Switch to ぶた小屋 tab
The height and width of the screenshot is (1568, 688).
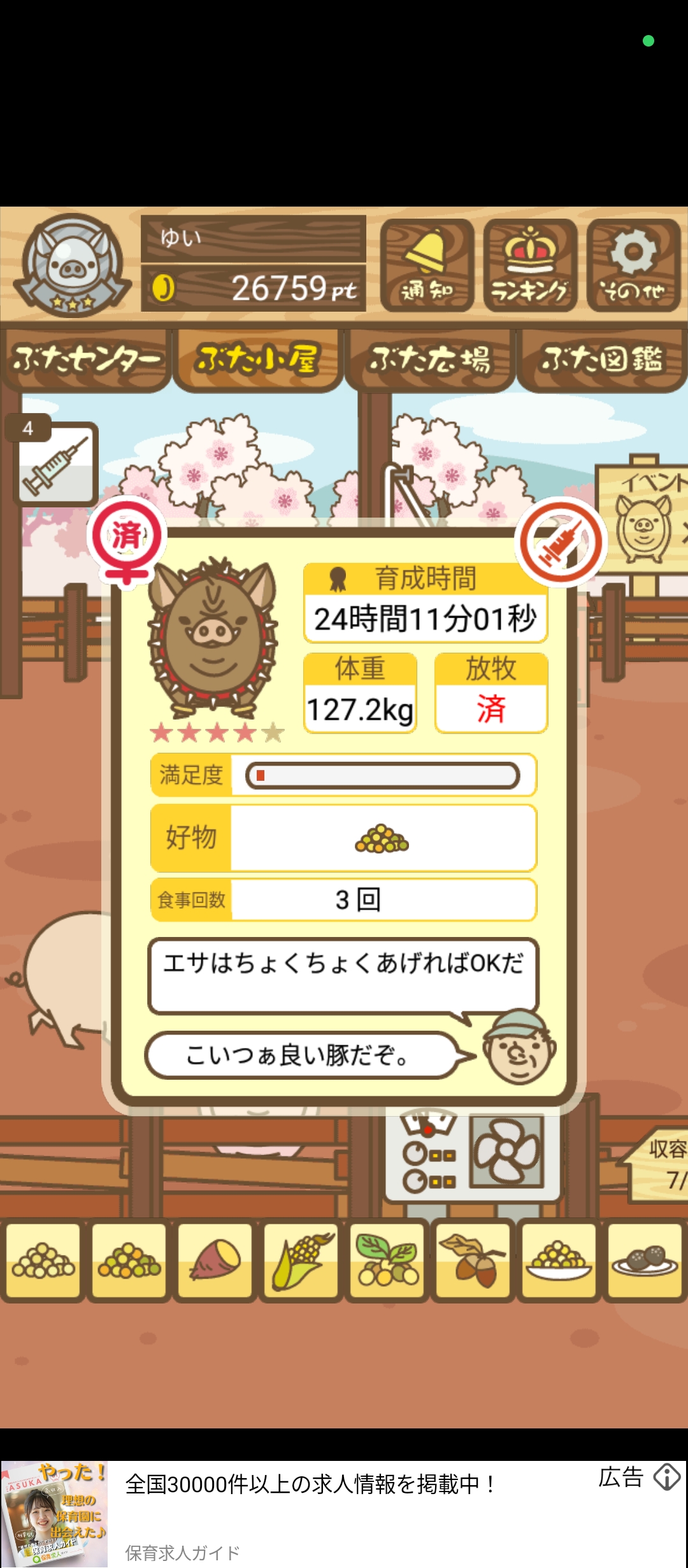pos(258,359)
